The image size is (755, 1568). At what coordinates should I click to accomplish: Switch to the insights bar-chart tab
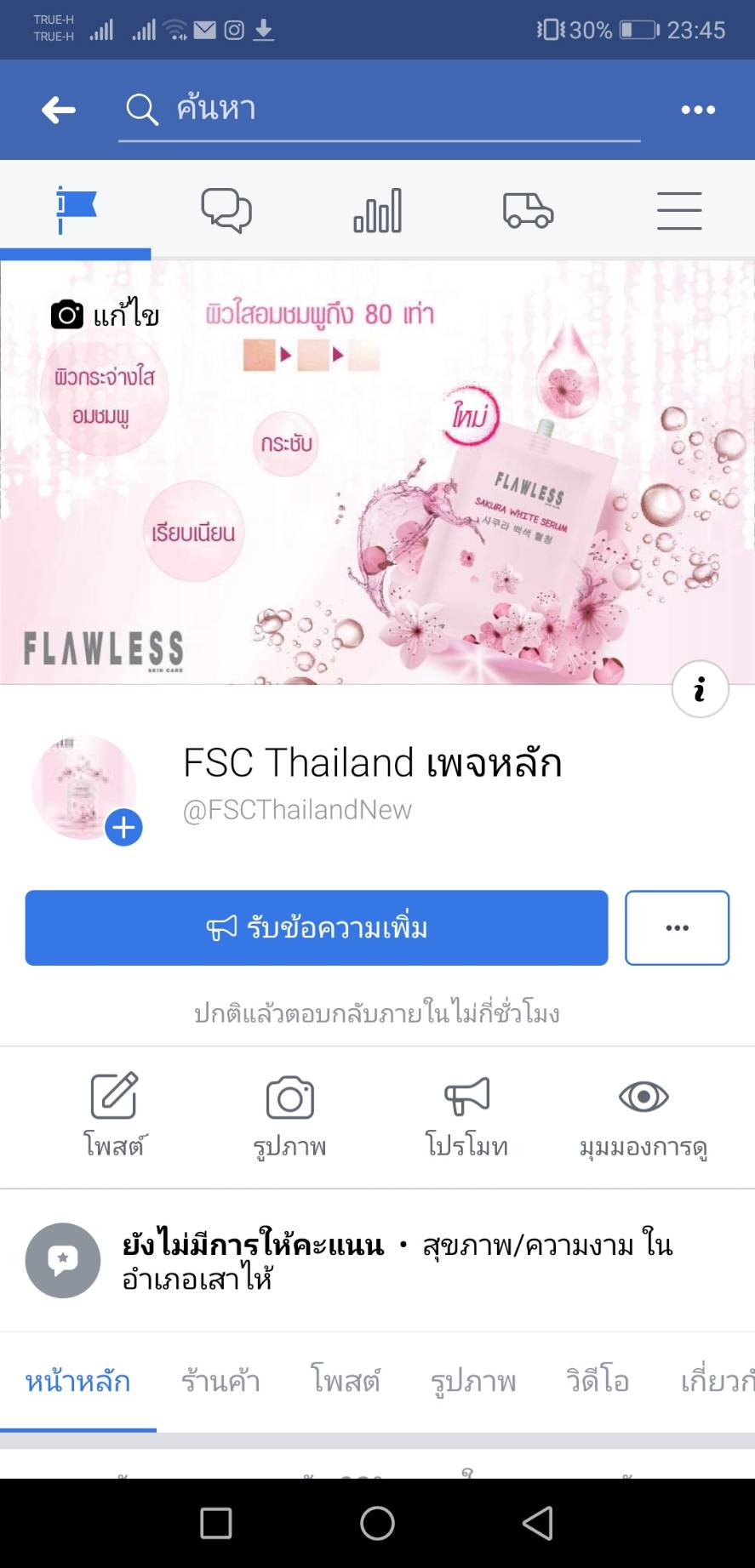(x=377, y=211)
